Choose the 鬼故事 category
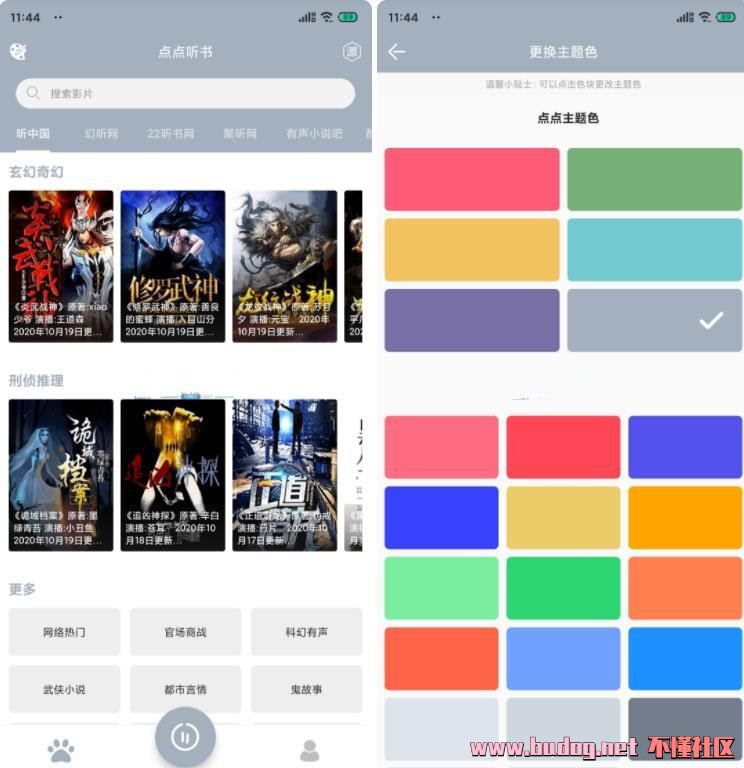 click(306, 689)
